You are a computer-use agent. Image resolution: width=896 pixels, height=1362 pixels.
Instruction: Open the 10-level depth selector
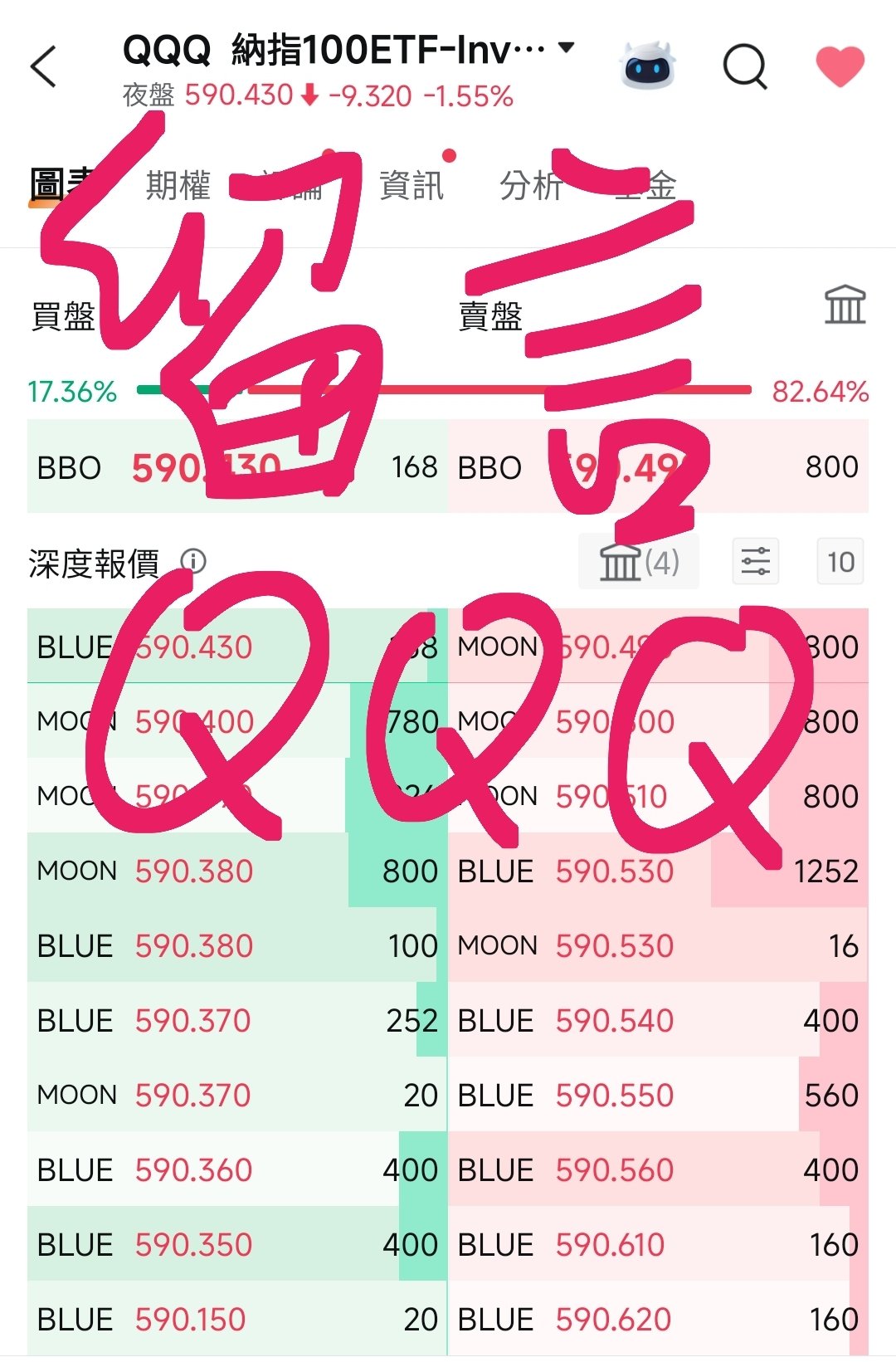(x=842, y=561)
